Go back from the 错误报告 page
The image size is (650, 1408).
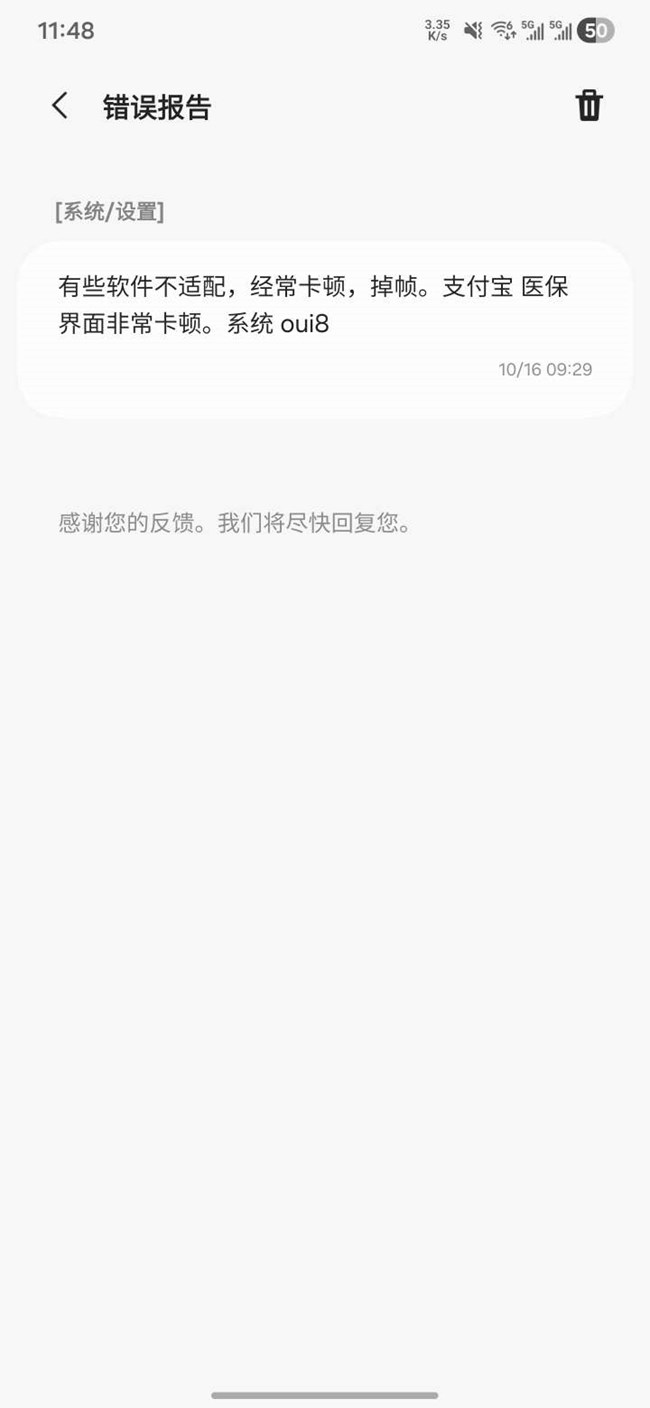coord(60,106)
